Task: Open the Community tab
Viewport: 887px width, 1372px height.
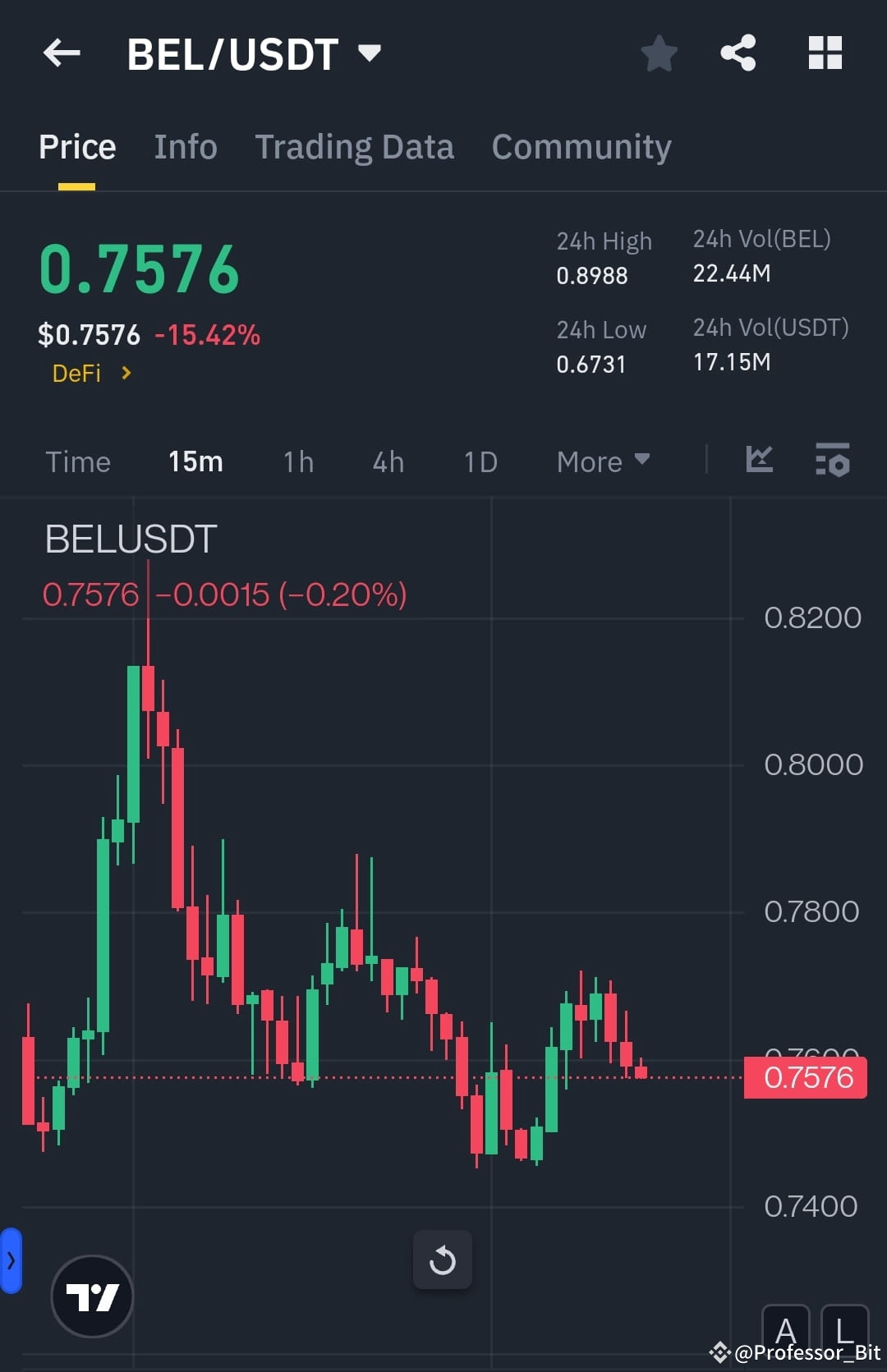Action: pyautogui.click(x=581, y=146)
